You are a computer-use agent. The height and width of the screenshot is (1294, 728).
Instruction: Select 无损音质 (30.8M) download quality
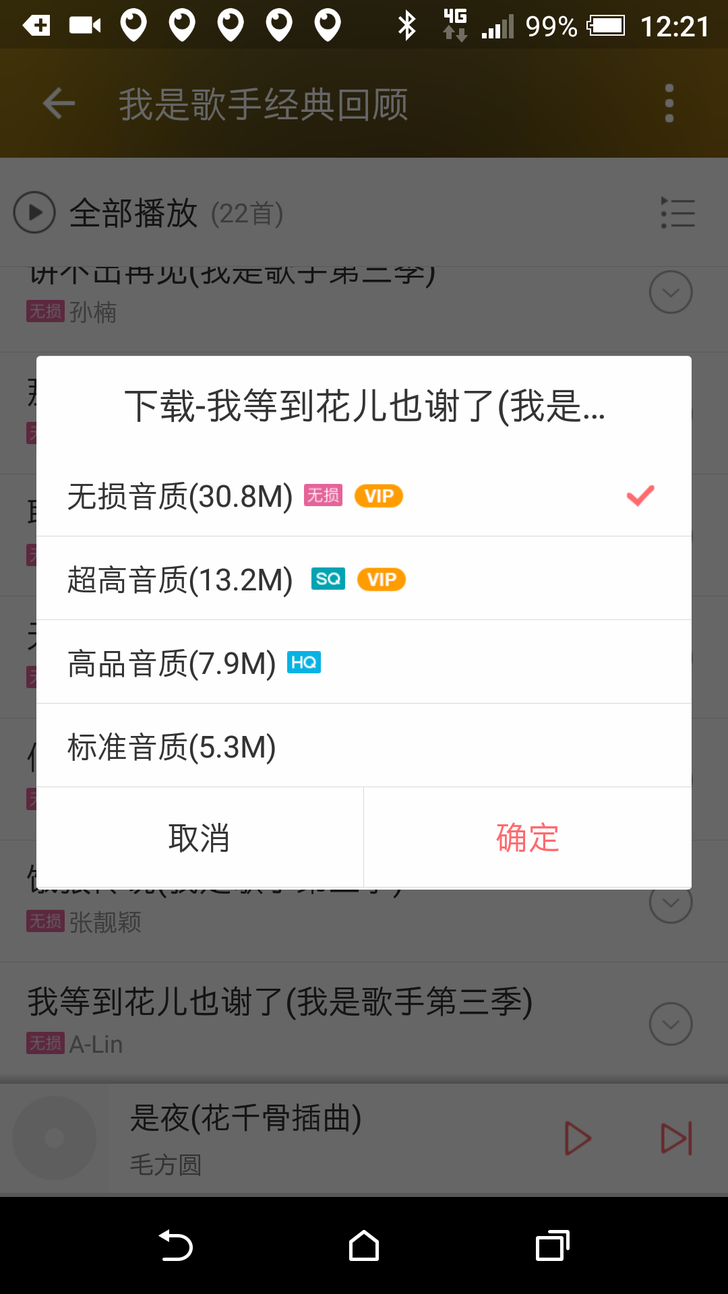pyautogui.click(x=363, y=496)
